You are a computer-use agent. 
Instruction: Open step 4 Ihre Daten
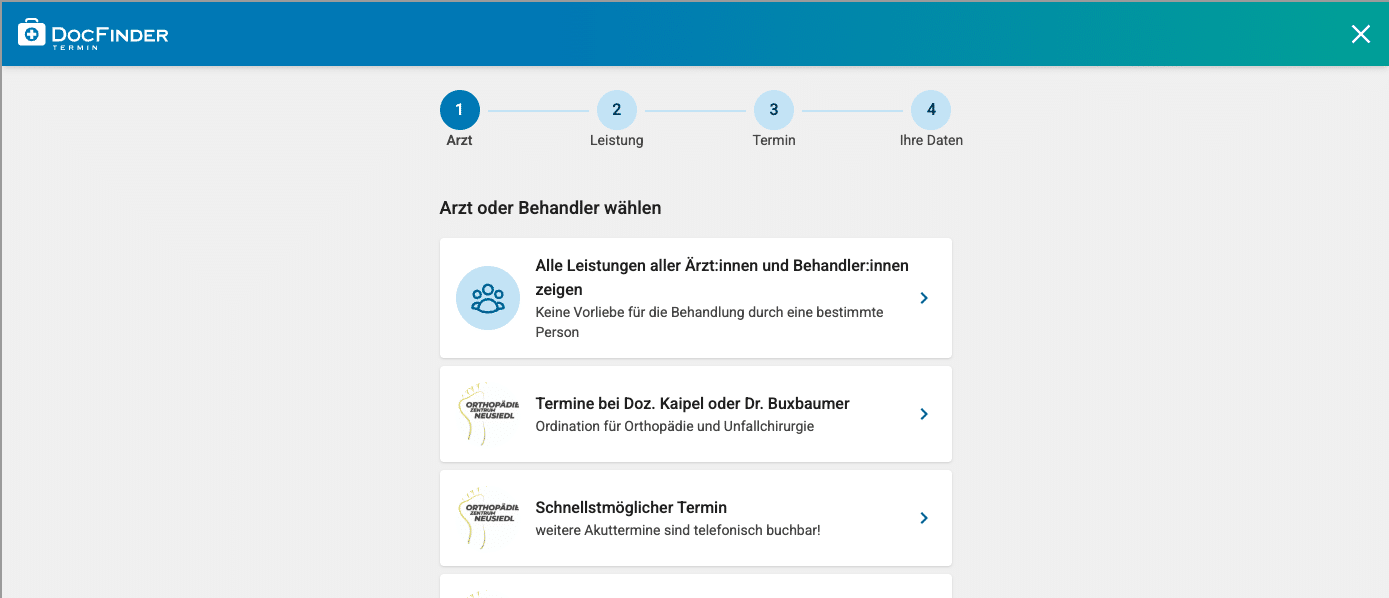(x=931, y=110)
